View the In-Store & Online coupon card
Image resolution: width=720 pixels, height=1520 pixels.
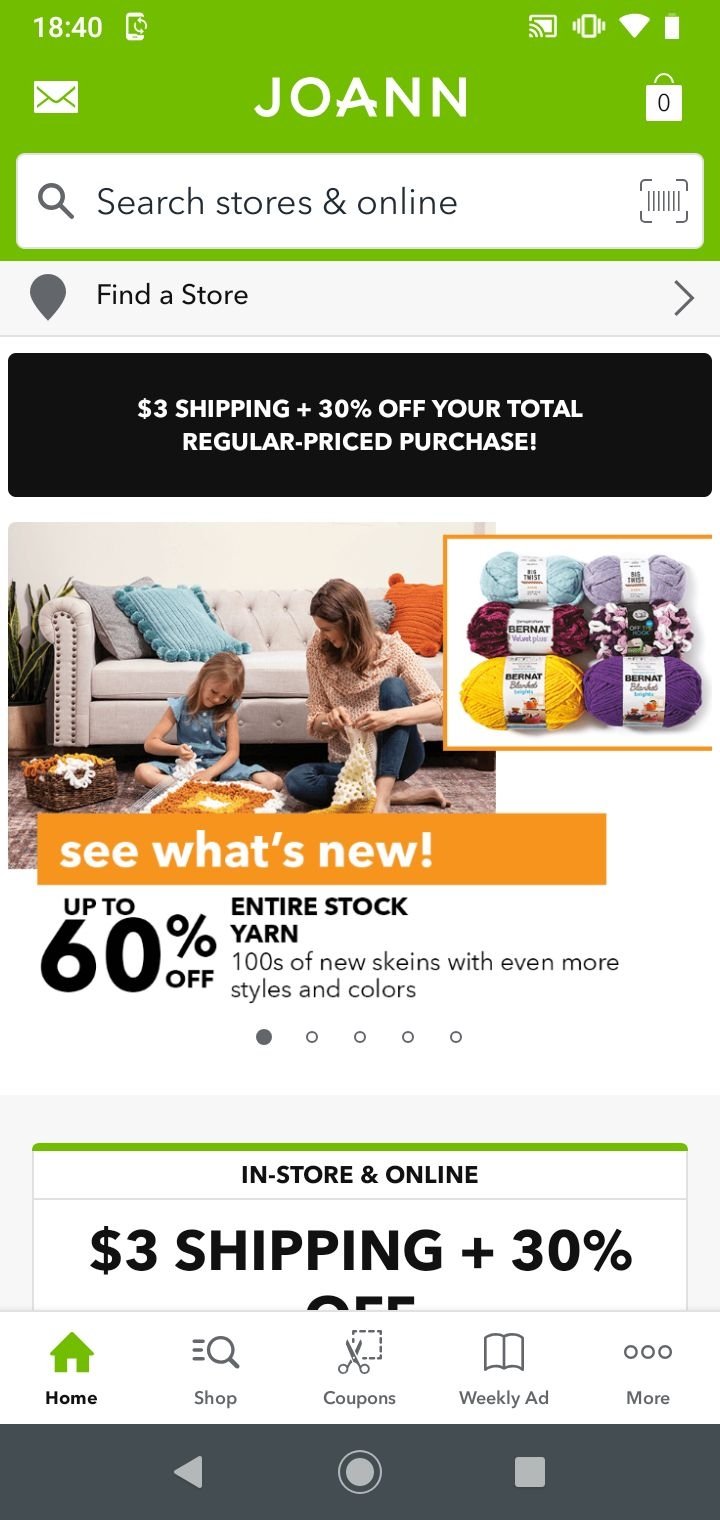click(x=360, y=1228)
